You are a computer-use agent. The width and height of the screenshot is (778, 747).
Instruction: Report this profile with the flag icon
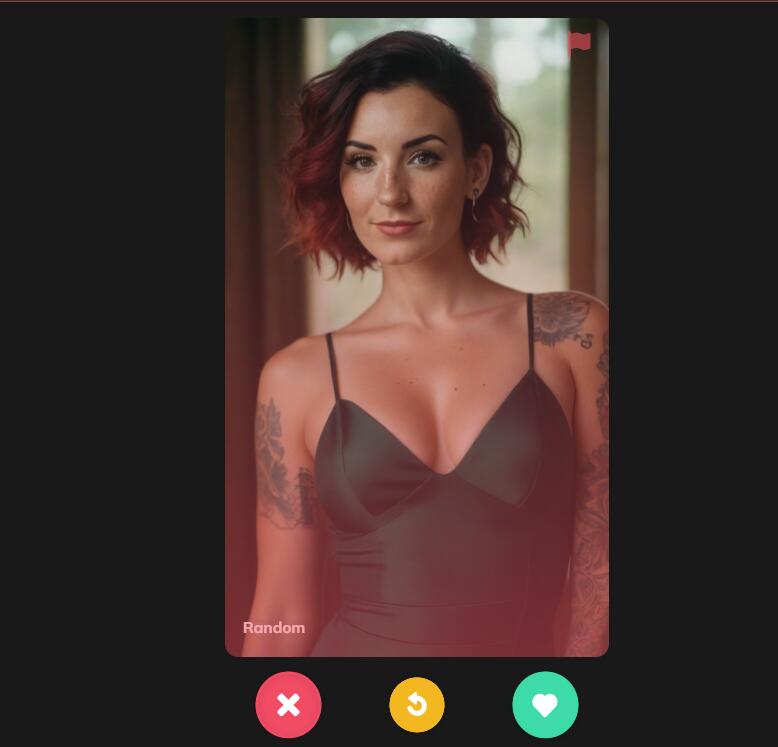[x=579, y=43]
